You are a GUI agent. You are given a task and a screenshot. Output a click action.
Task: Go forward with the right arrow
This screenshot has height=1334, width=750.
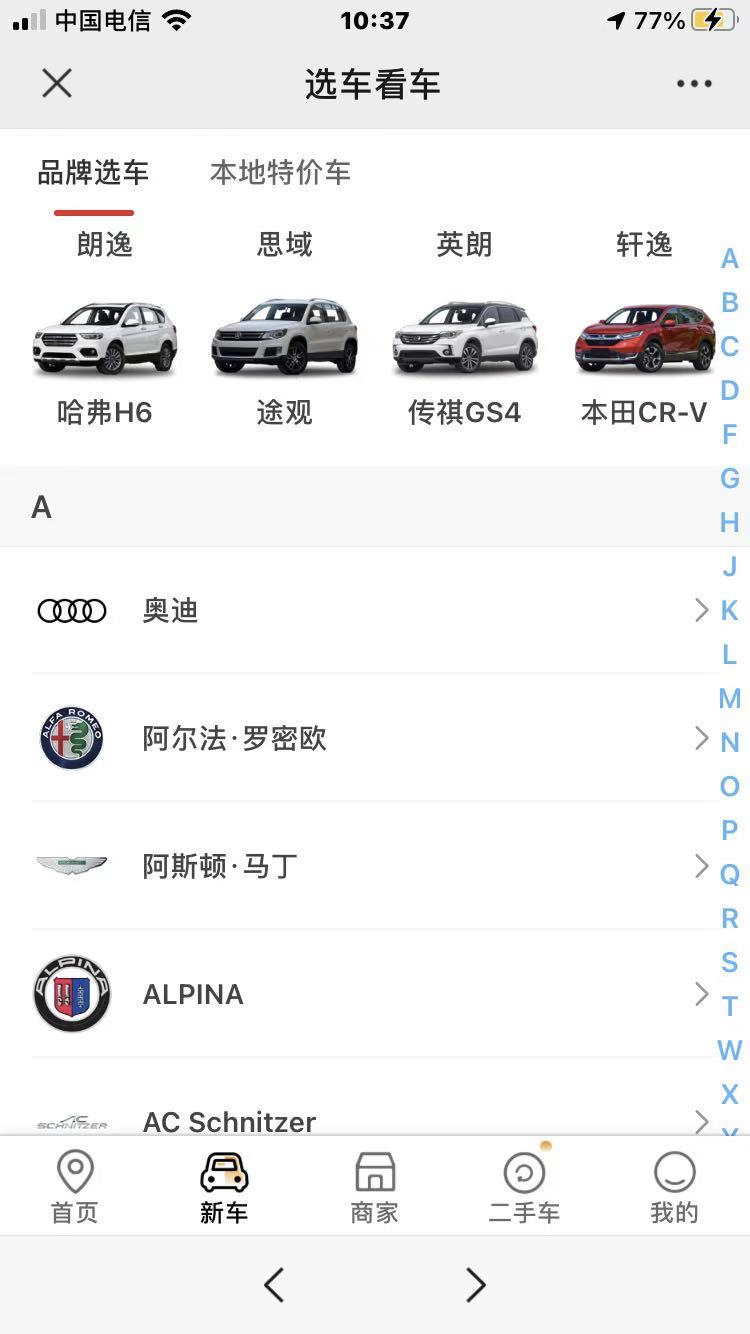coord(476,1284)
